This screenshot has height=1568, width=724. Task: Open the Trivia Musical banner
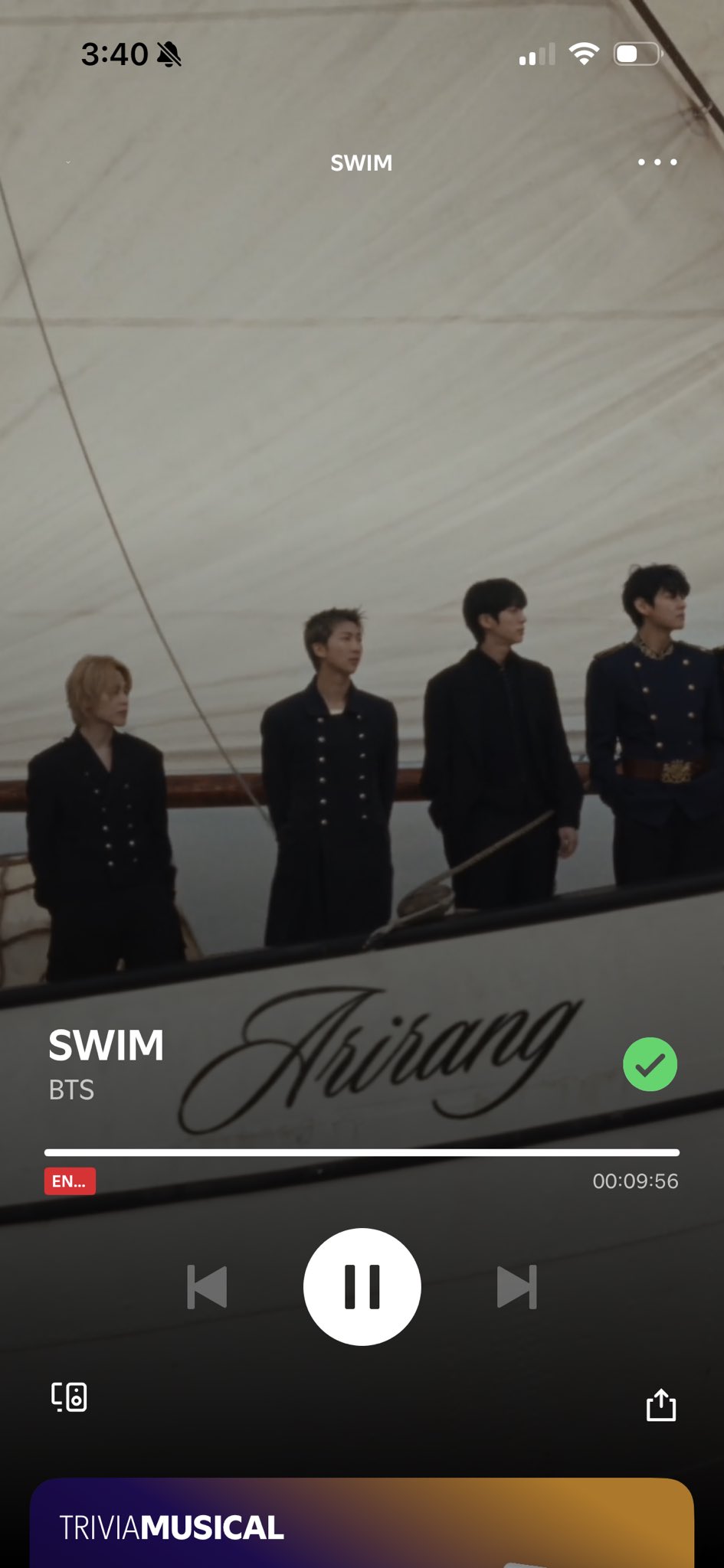tap(362, 1525)
